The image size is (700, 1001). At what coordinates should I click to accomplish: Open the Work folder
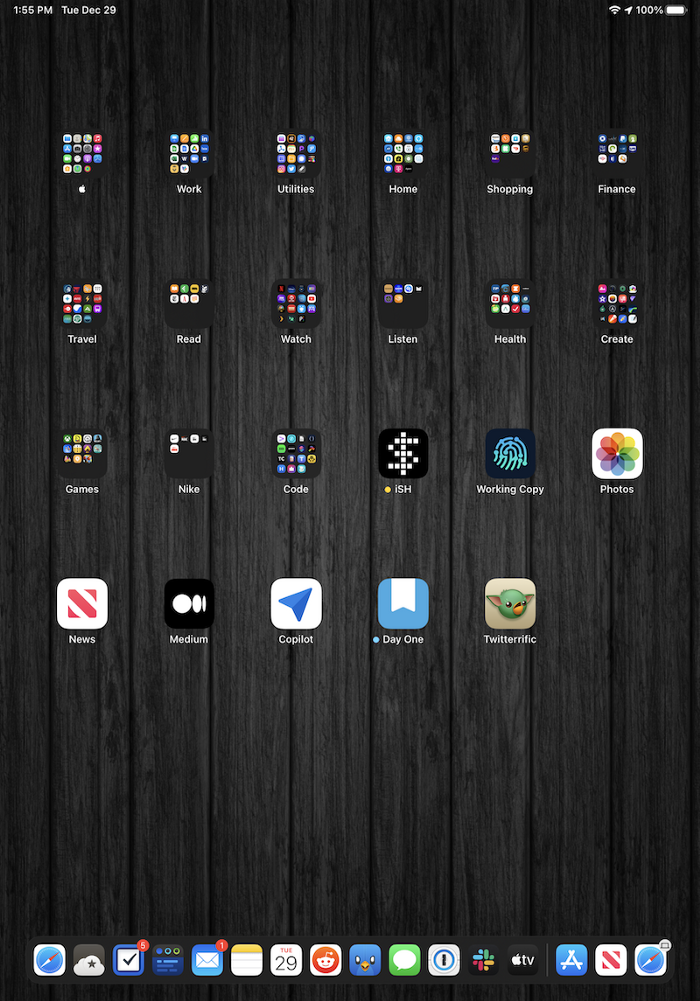(x=189, y=154)
